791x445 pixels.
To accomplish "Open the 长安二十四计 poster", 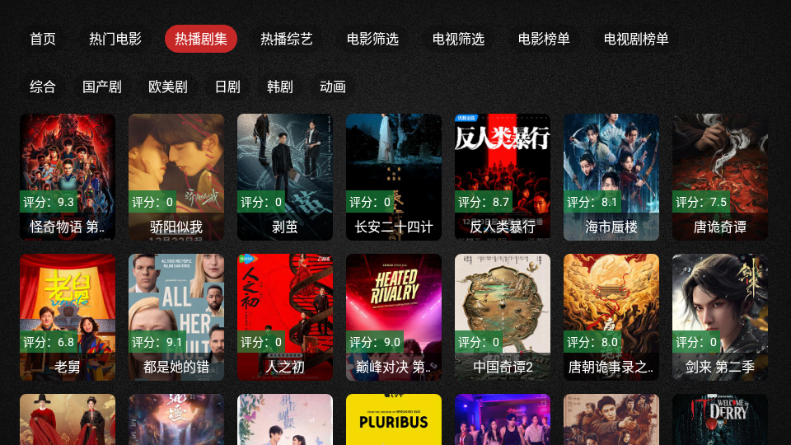I will (393, 175).
